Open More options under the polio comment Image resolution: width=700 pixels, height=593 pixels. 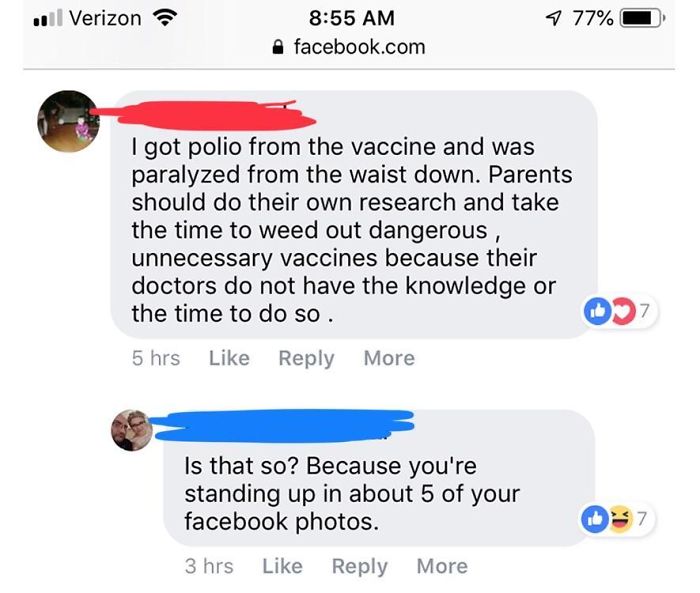[389, 358]
